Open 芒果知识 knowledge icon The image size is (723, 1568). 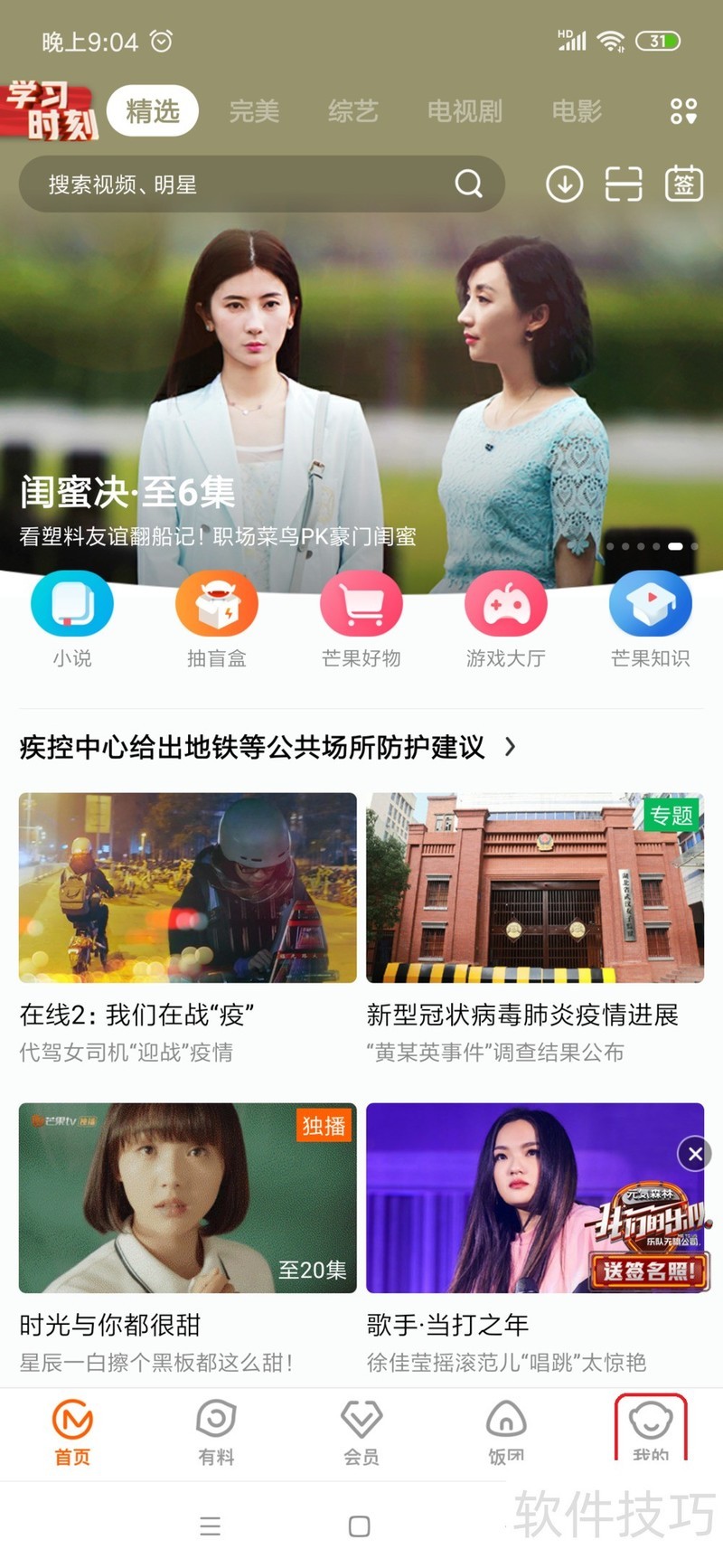[650, 603]
